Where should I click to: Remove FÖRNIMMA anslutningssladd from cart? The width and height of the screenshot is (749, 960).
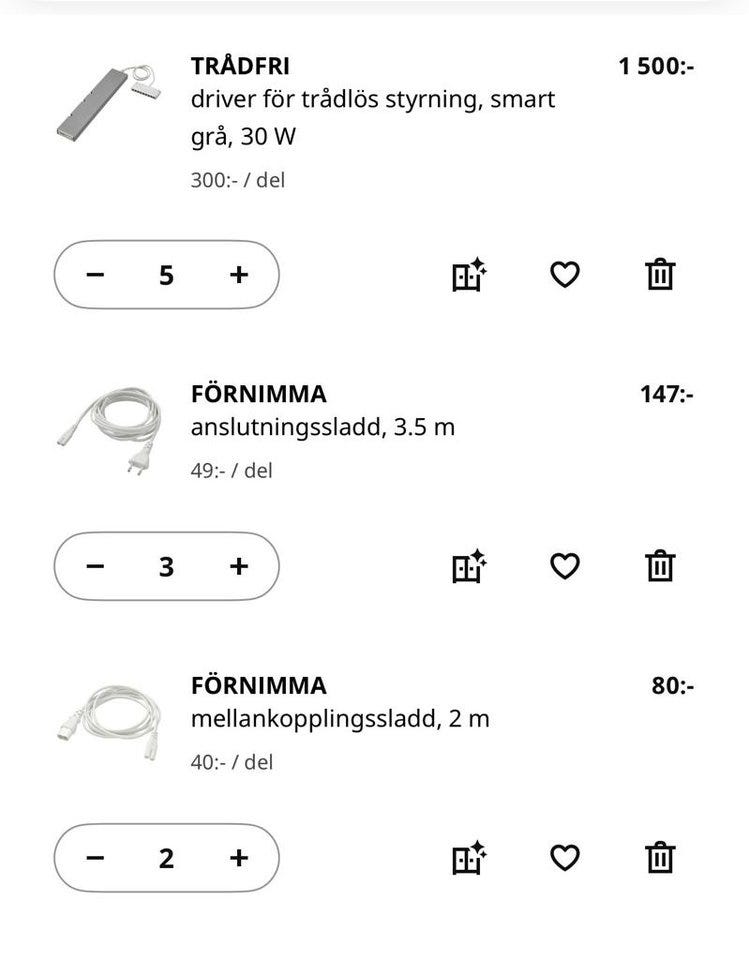[660, 566]
